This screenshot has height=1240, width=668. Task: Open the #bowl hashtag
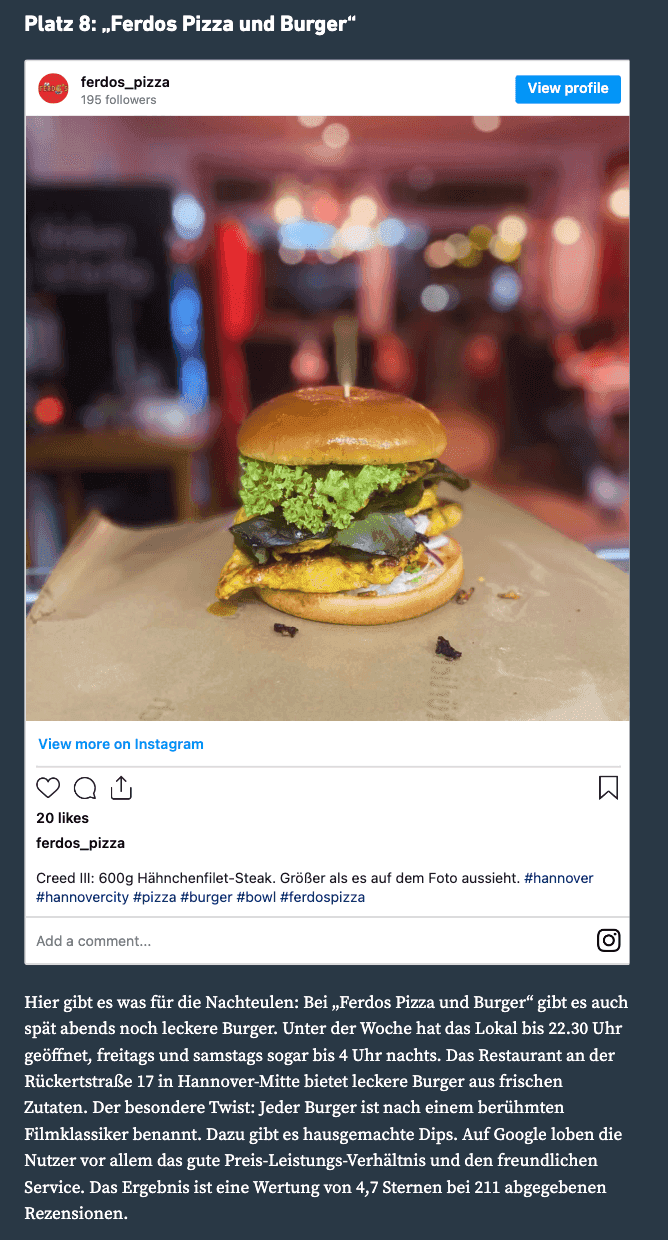pos(255,897)
